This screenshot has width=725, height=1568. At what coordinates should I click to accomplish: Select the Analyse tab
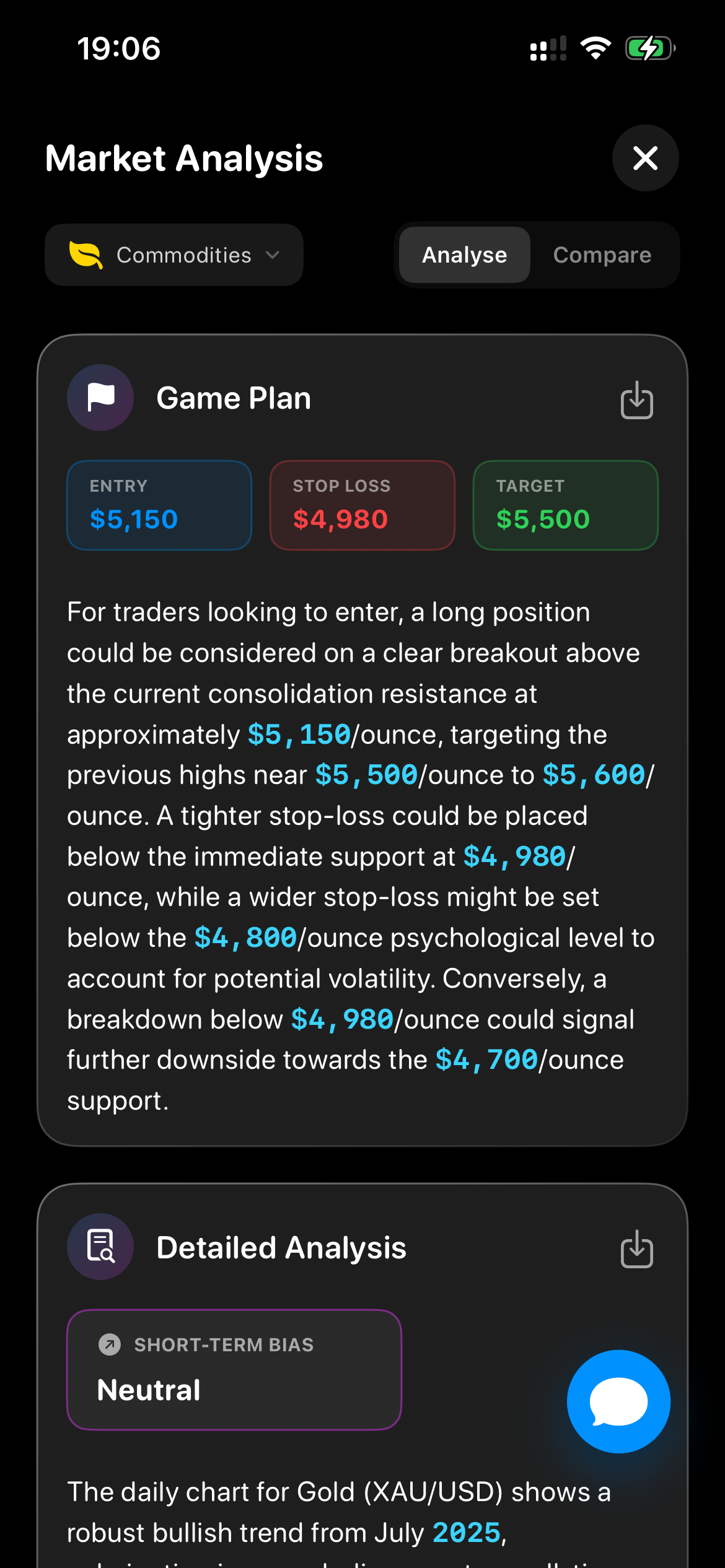(x=464, y=255)
